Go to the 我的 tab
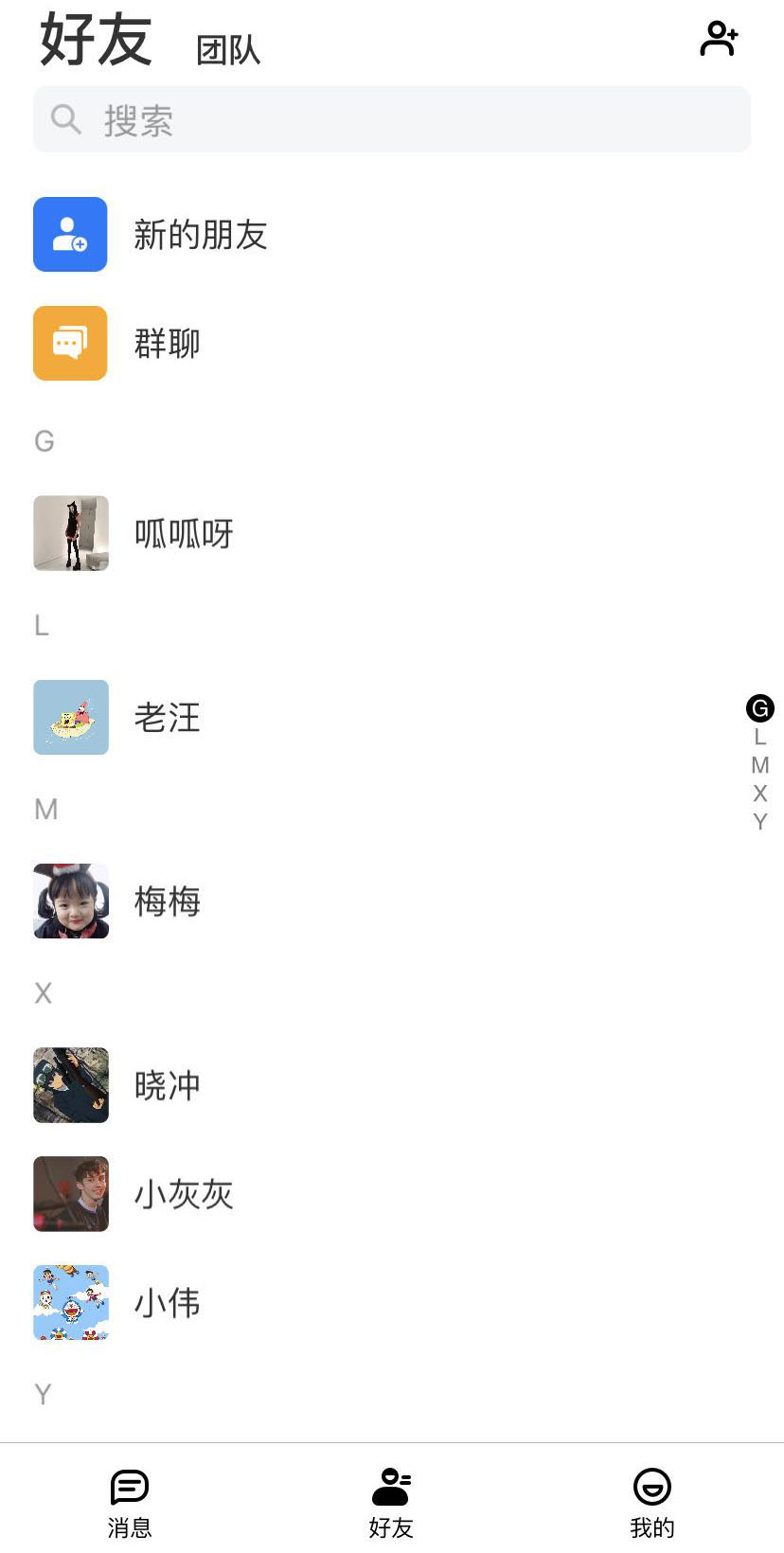 pos(652,1503)
